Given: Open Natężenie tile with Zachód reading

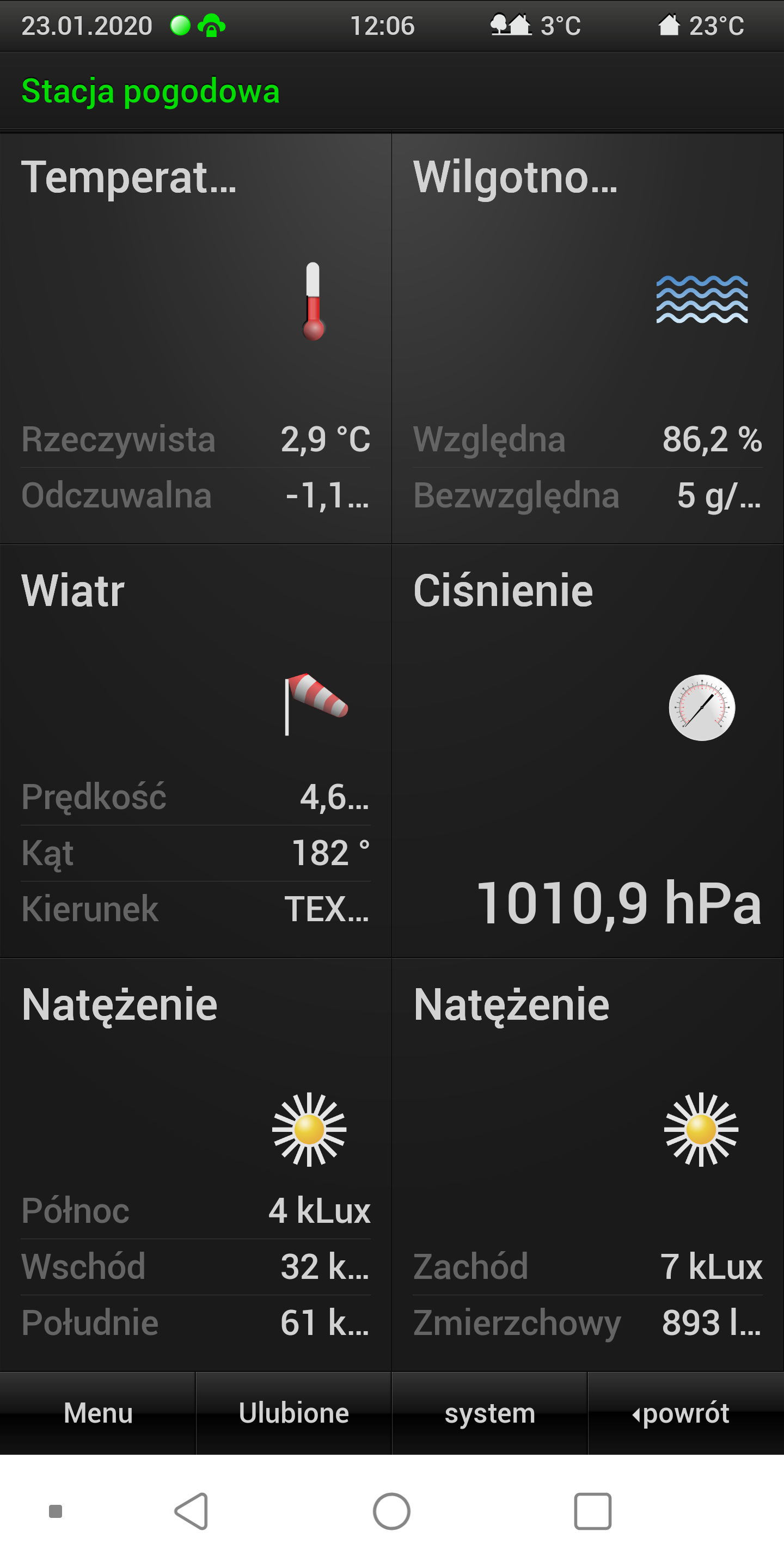Looking at the screenshot, I should (587, 1164).
